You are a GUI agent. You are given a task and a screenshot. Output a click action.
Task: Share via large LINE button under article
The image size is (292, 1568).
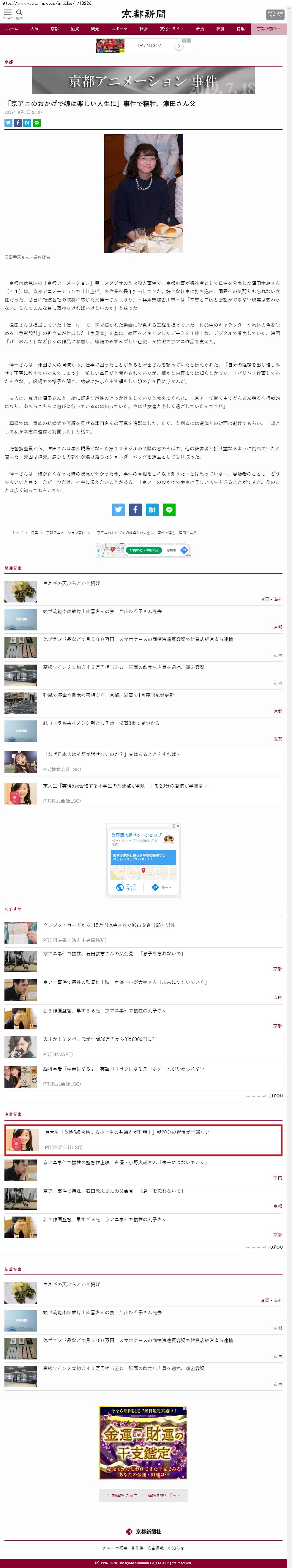click(169, 509)
